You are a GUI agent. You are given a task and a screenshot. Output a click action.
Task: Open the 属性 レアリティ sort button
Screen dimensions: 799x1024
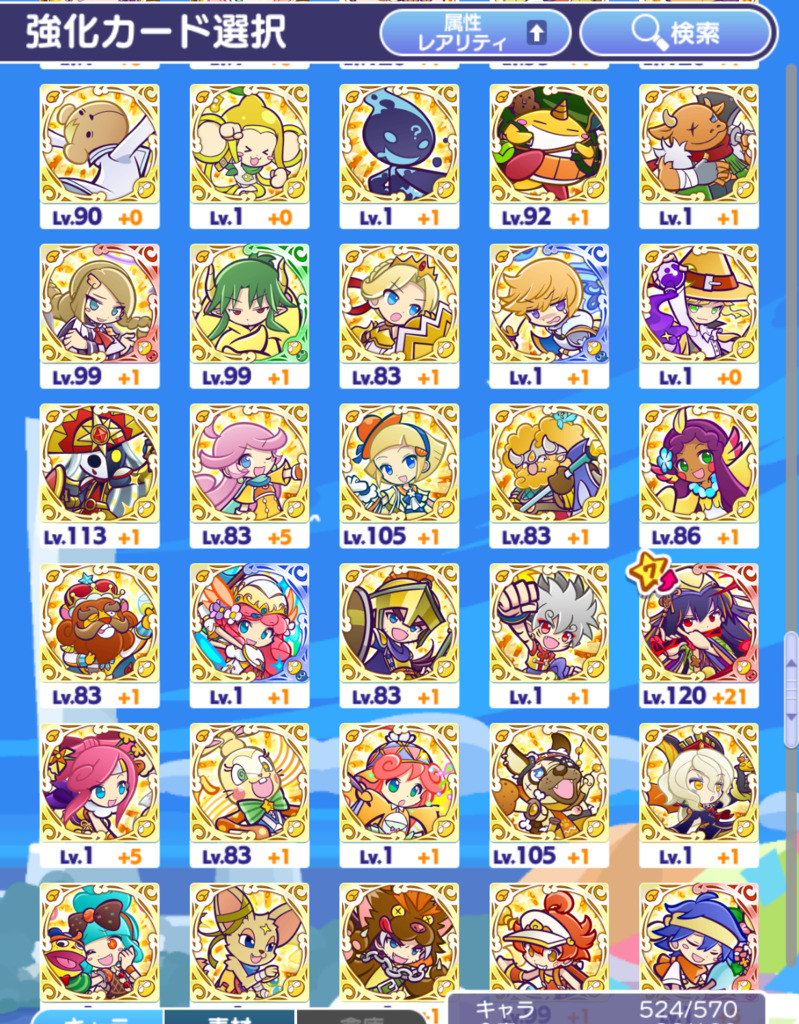(x=475, y=33)
